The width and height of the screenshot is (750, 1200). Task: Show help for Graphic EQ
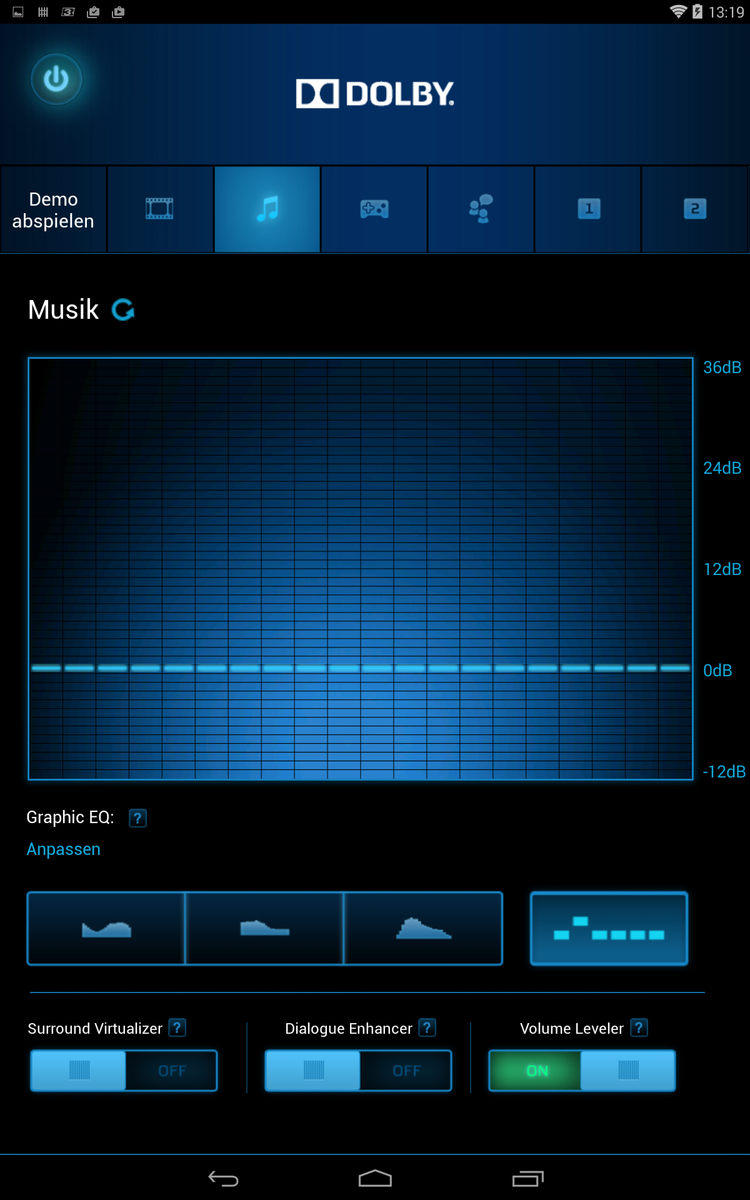138,818
